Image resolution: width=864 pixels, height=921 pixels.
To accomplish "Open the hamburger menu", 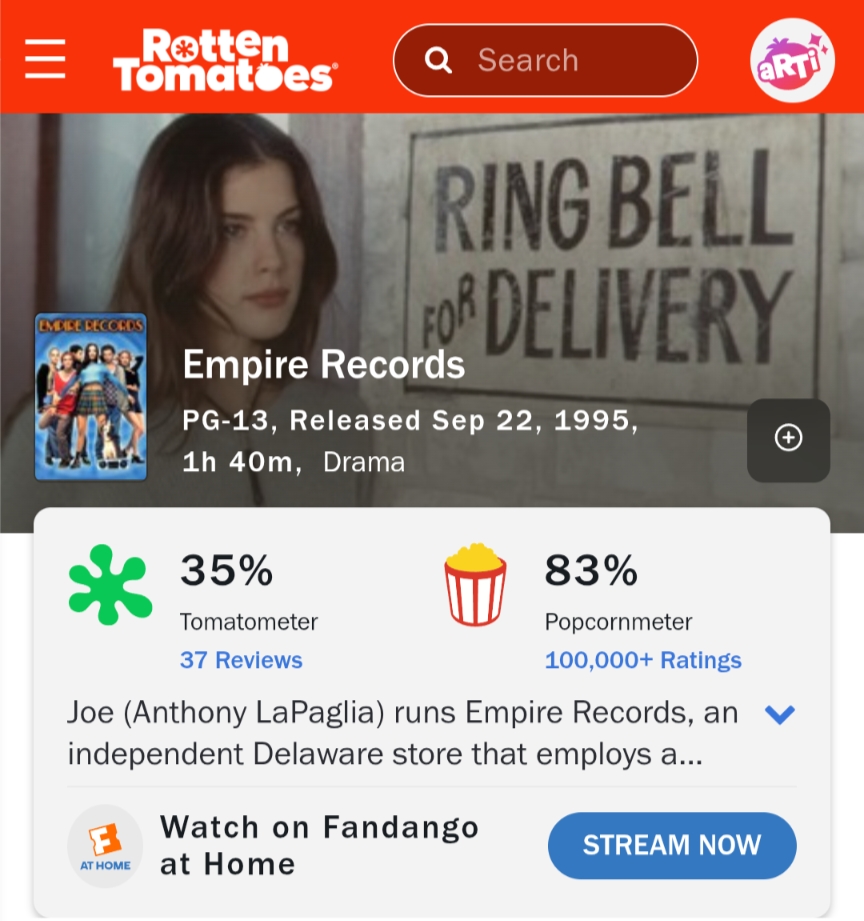I will [45, 59].
